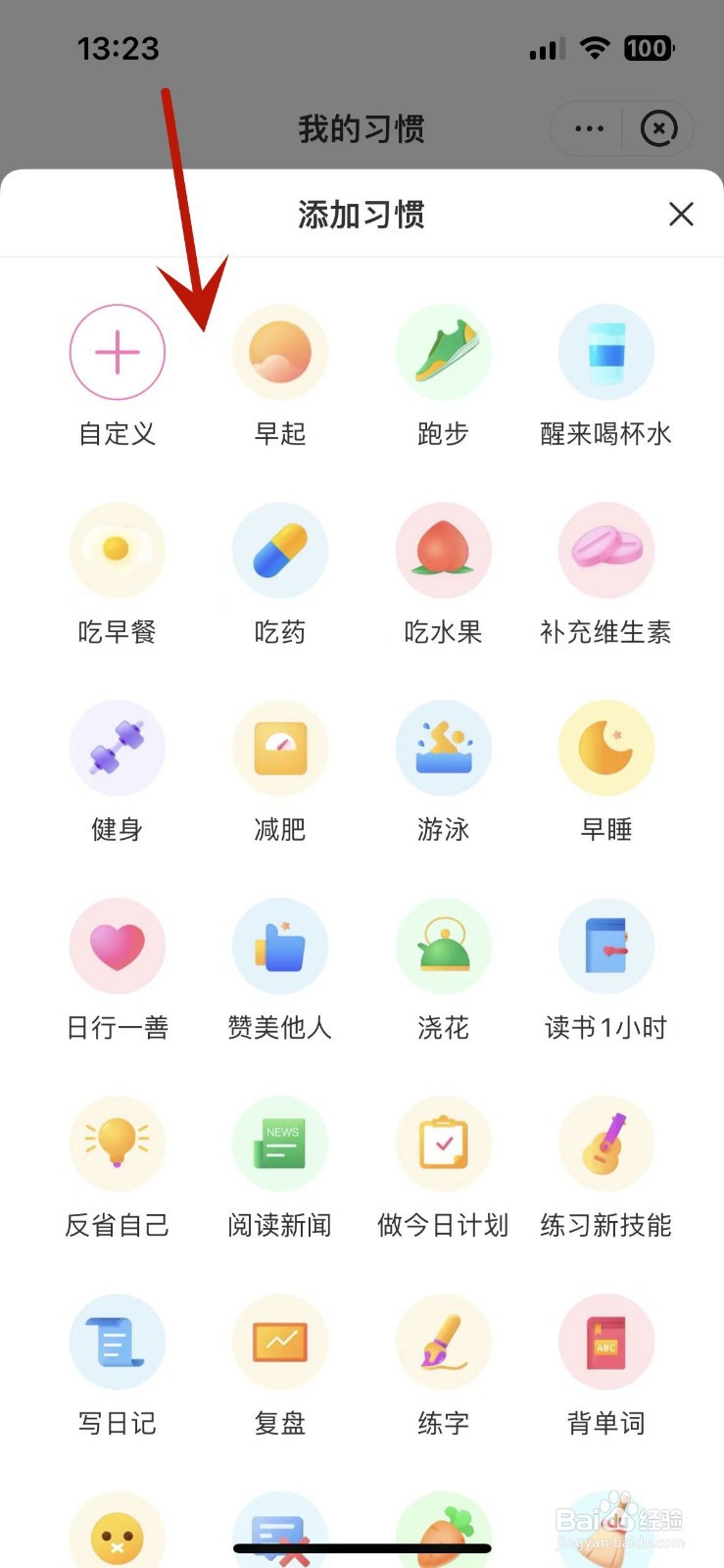Image resolution: width=724 pixels, height=1568 pixels.
Task: Pick the 反省自己 lightbulb icon
Action: tap(117, 1144)
